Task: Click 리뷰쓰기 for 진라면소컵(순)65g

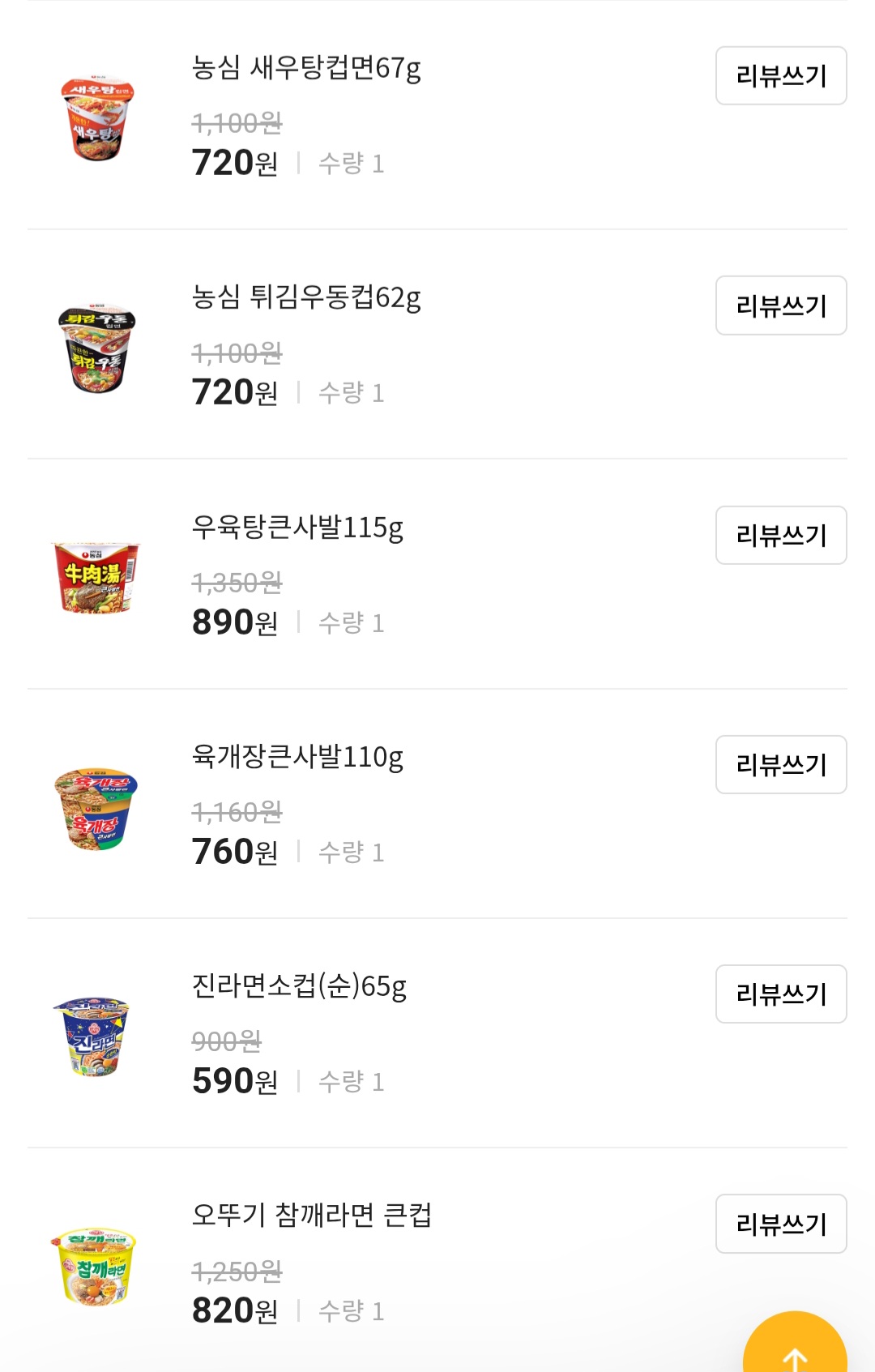Action: pyautogui.click(x=780, y=994)
